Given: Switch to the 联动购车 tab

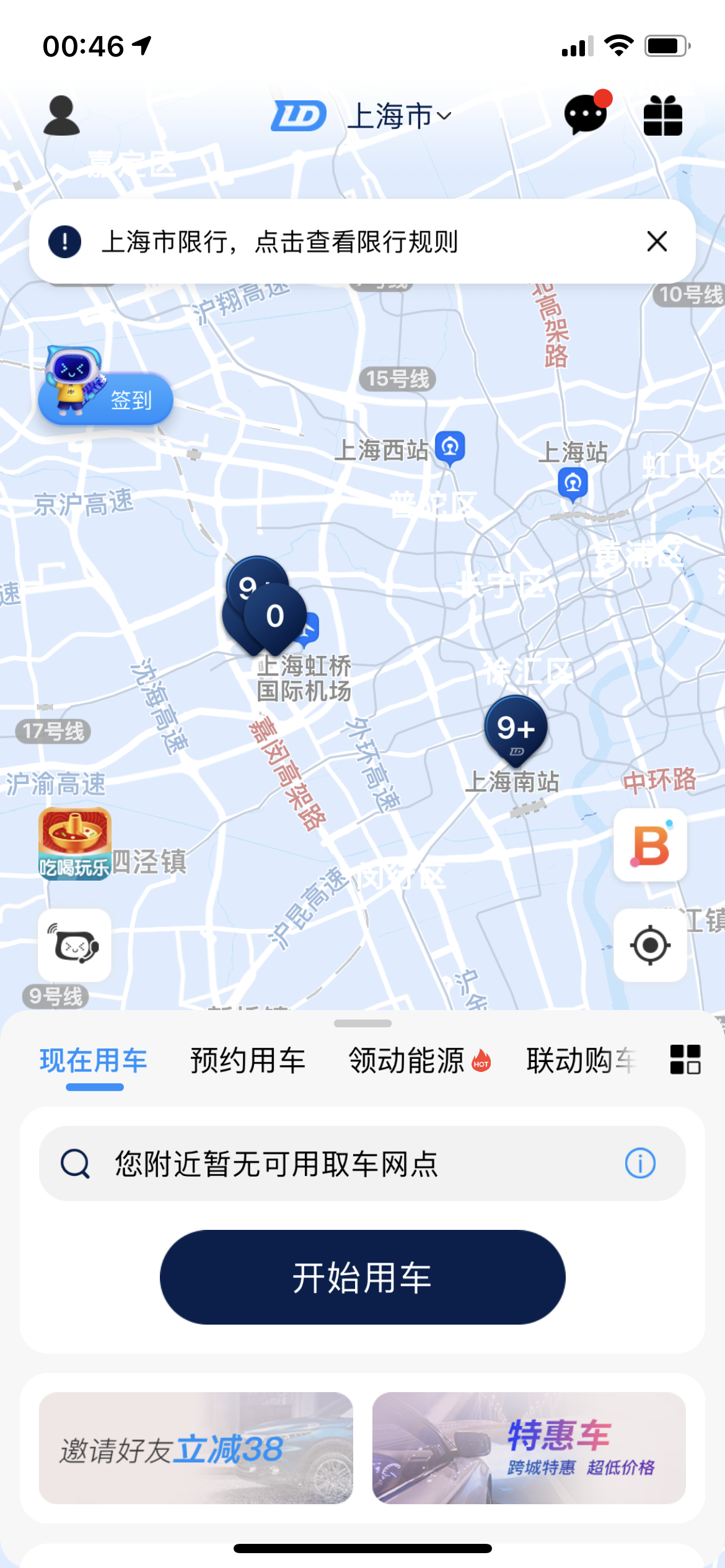Looking at the screenshot, I should (580, 1060).
